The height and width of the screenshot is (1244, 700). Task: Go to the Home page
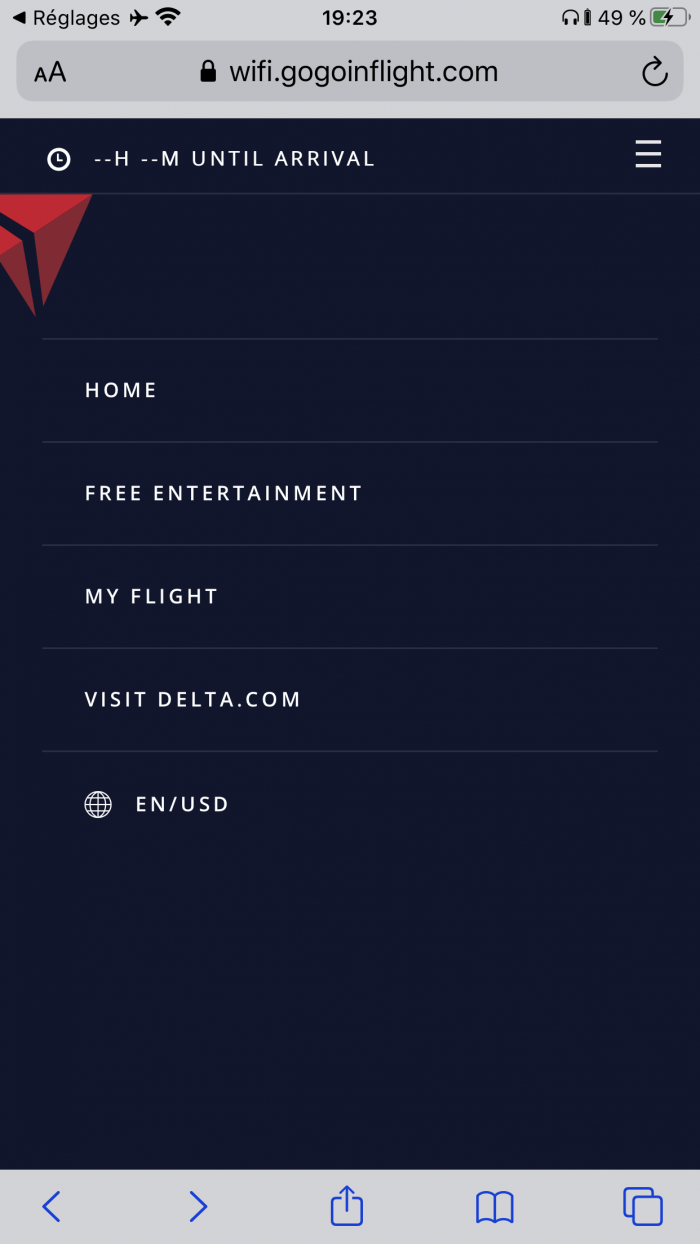pyautogui.click(x=121, y=390)
